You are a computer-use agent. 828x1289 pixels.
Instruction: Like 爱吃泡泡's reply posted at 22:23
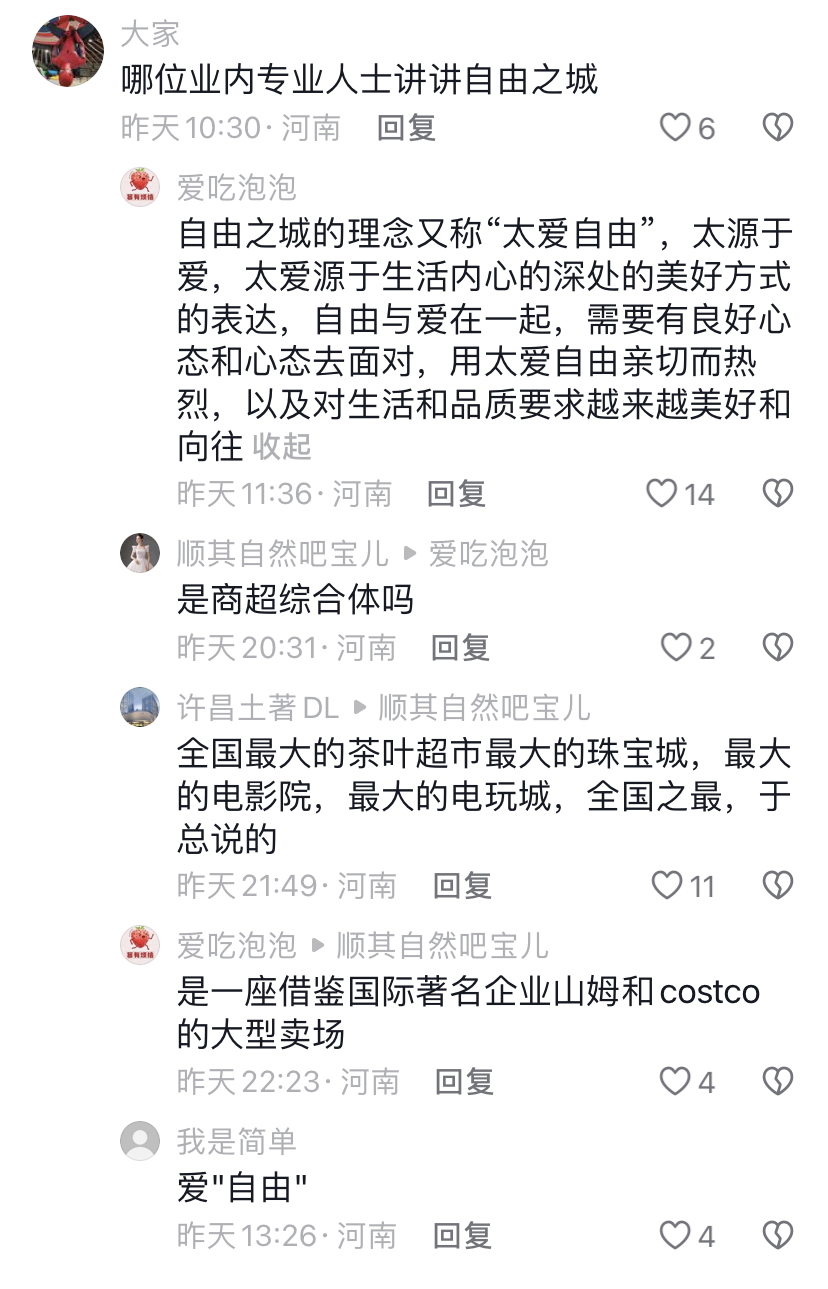pyautogui.click(x=676, y=1082)
